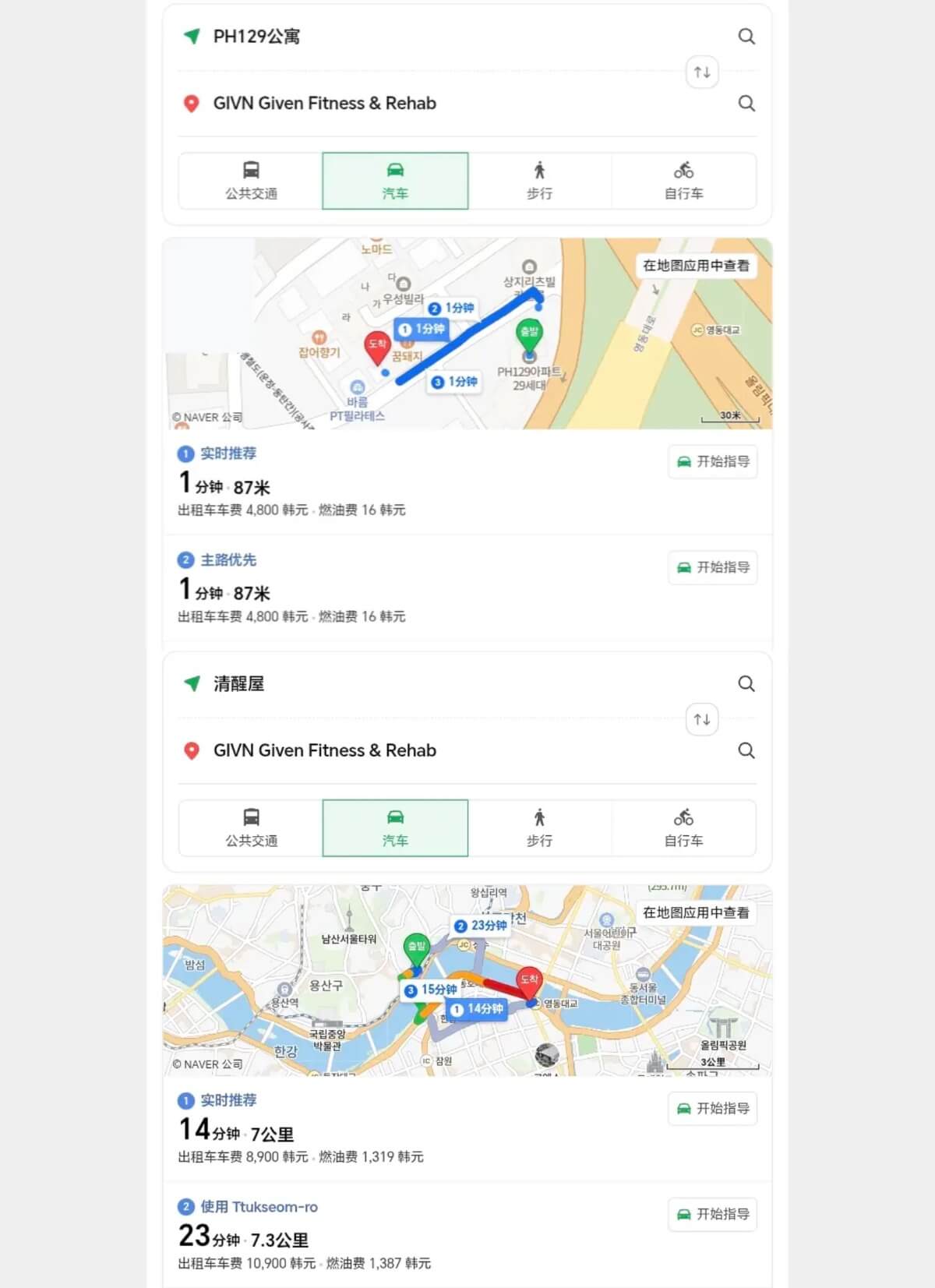Swap origin and destination for the PH129公寓 route
This screenshot has width=935, height=1288.
(x=701, y=72)
